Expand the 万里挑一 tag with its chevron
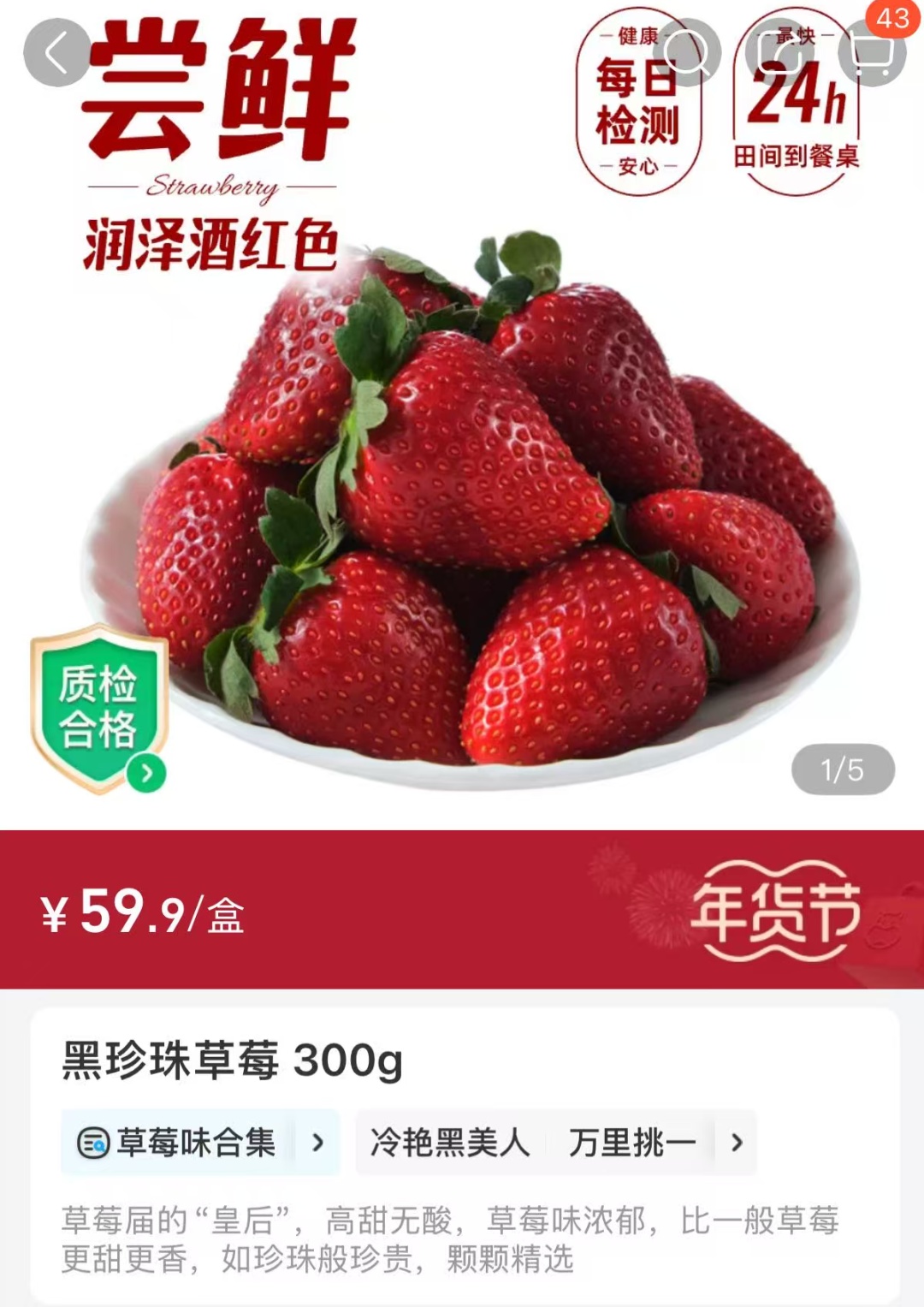This screenshot has width=924, height=1307. point(736,1140)
